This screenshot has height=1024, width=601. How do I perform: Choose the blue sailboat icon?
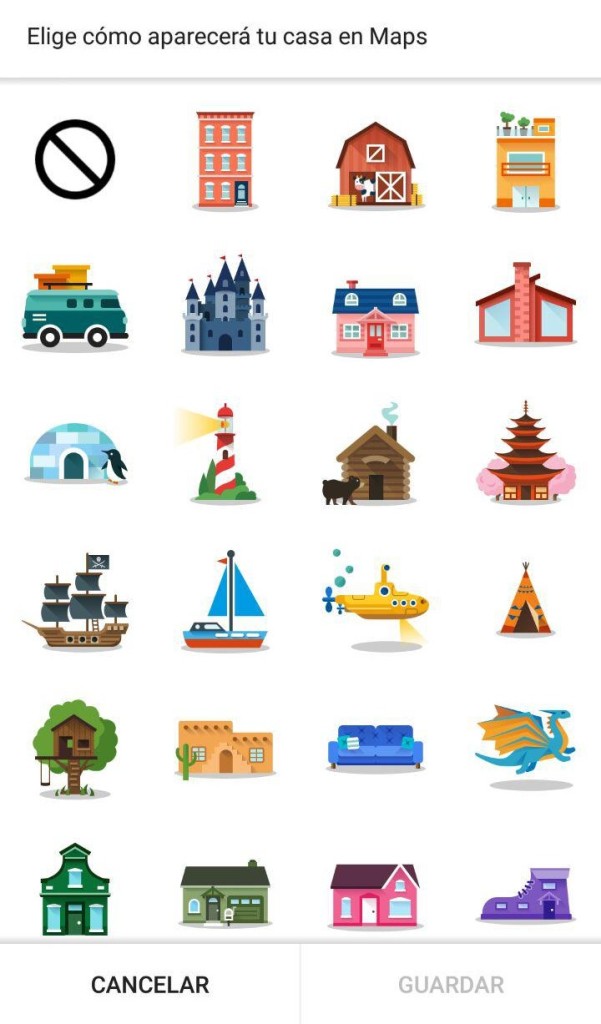[226, 600]
